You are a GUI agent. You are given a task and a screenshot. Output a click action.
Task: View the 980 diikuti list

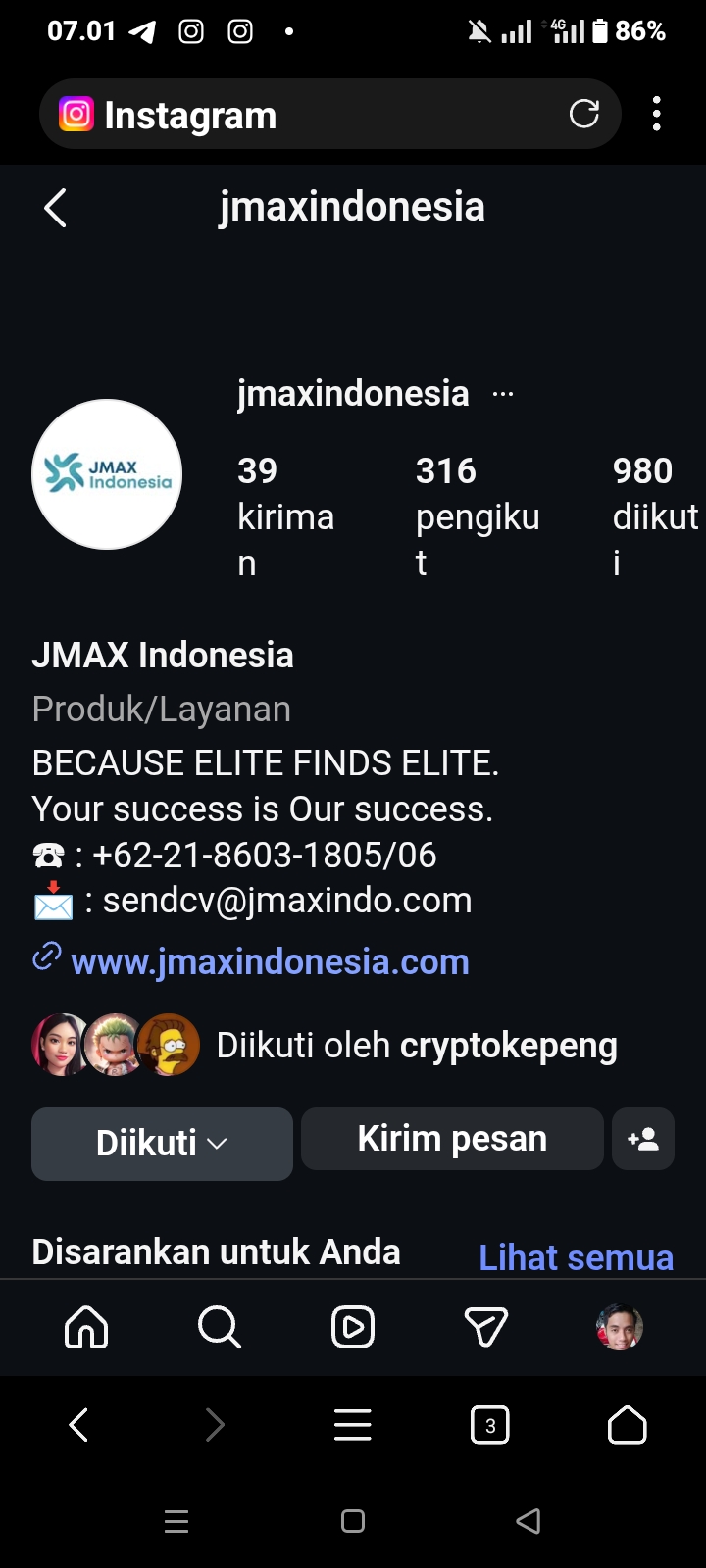[653, 515]
